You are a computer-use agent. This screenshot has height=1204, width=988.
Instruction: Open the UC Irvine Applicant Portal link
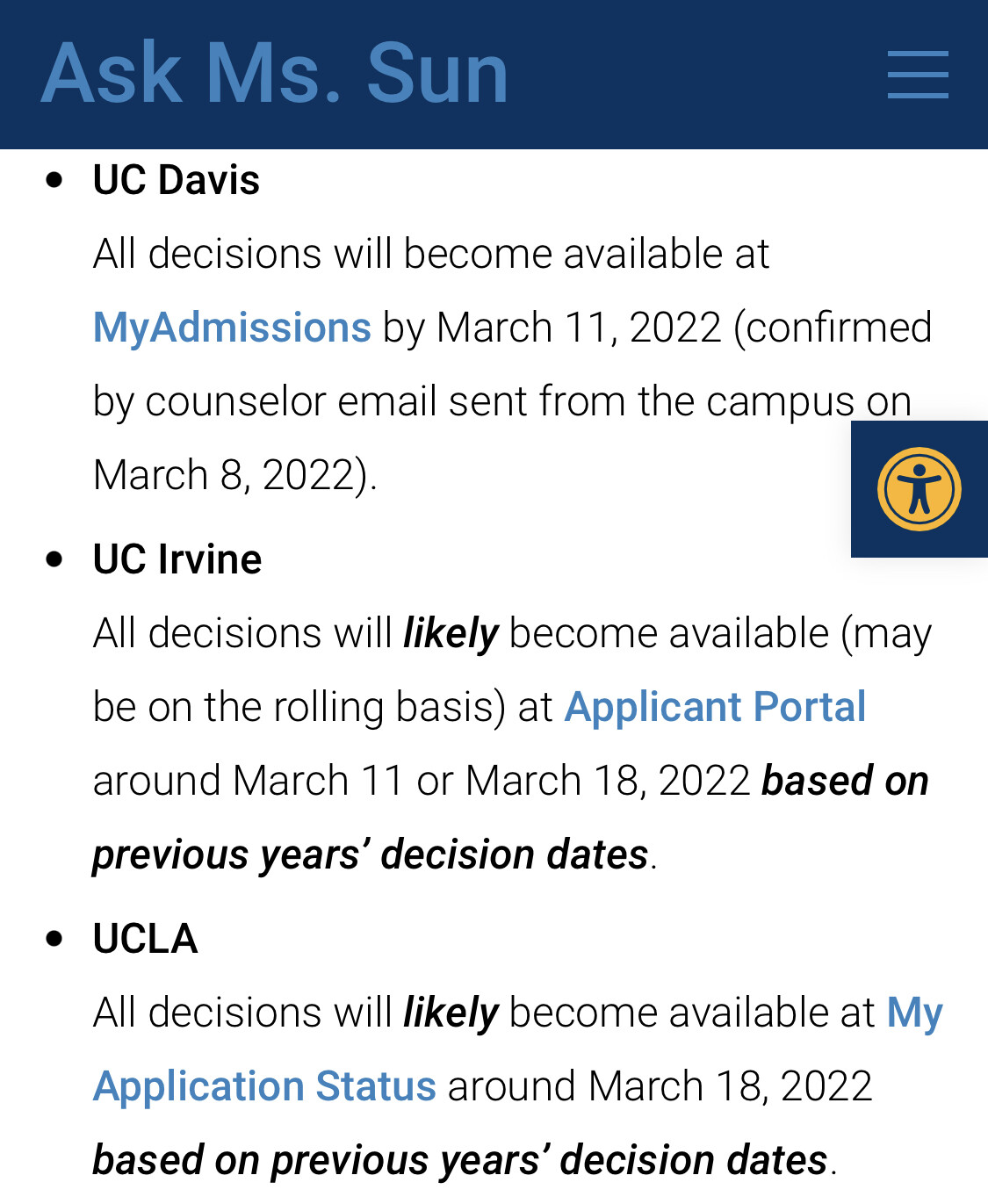715,707
